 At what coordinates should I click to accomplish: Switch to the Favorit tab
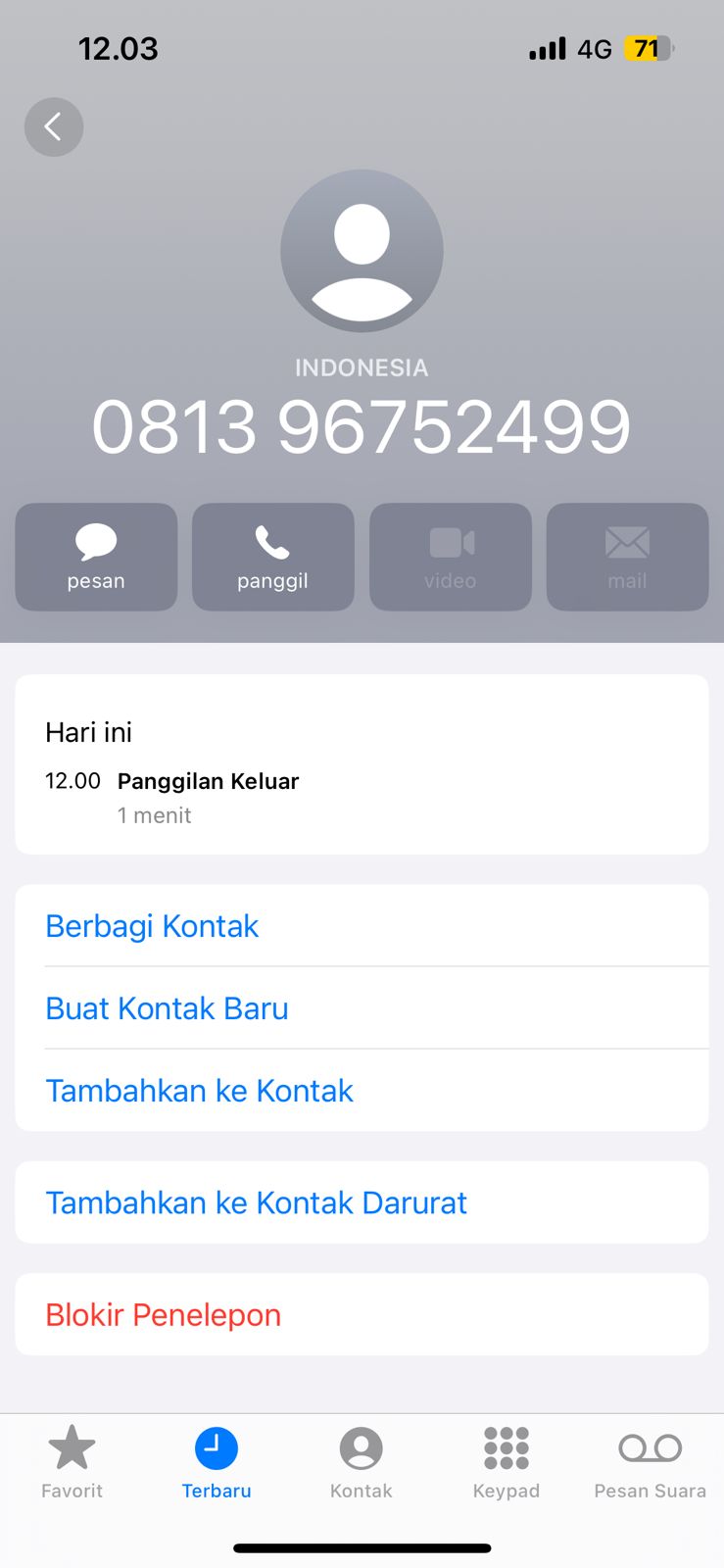coord(72,1462)
